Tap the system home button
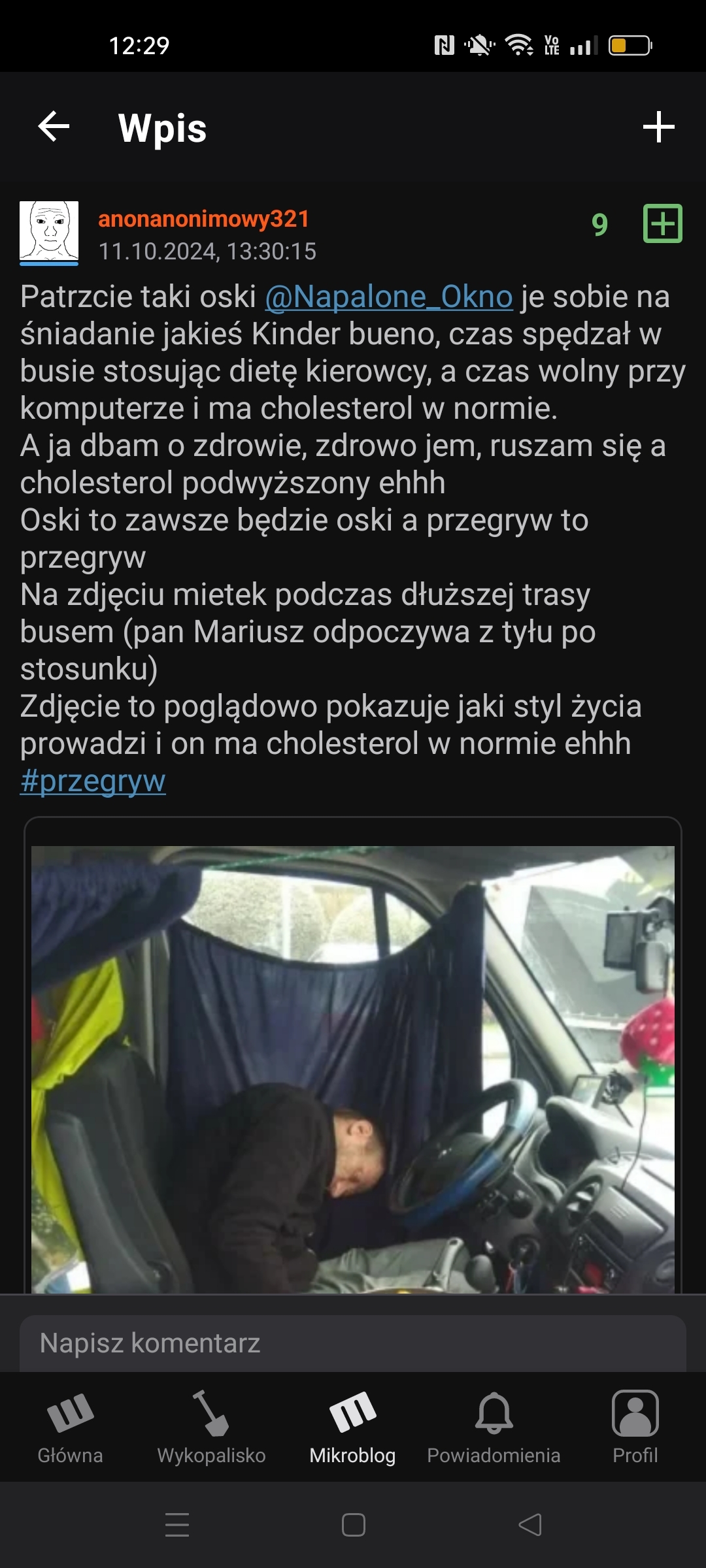Viewport: 706px width, 1568px height. point(353,1525)
